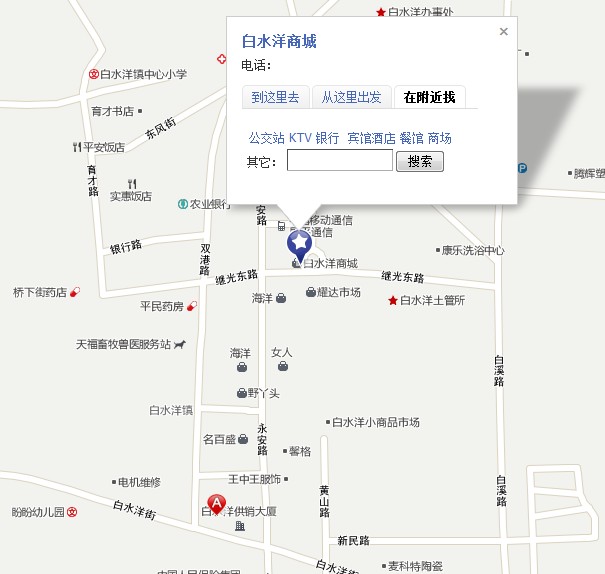605x574 pixels.
Task: Search nearby for 公交站
Action: [x=266, y=138]
